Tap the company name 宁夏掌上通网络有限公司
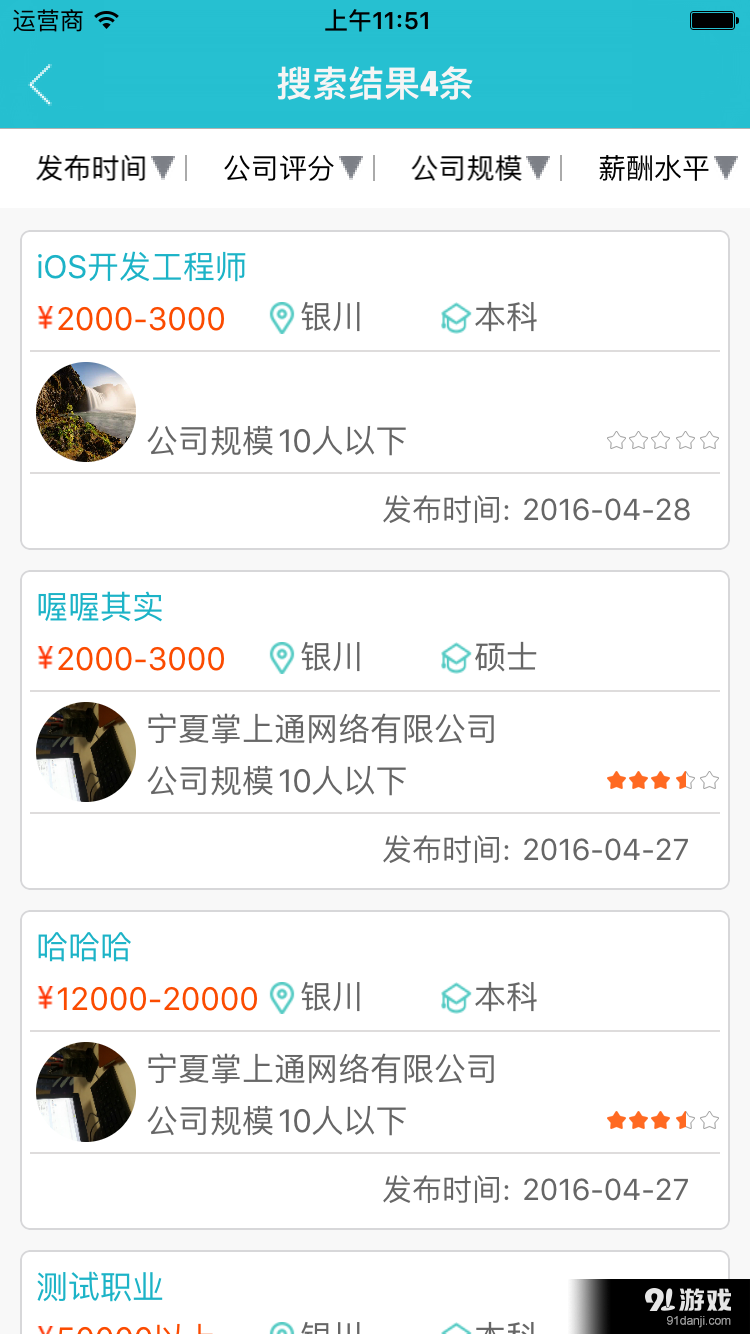The height and width of the screenshot is (1334, 750). [x=322, y=730]
